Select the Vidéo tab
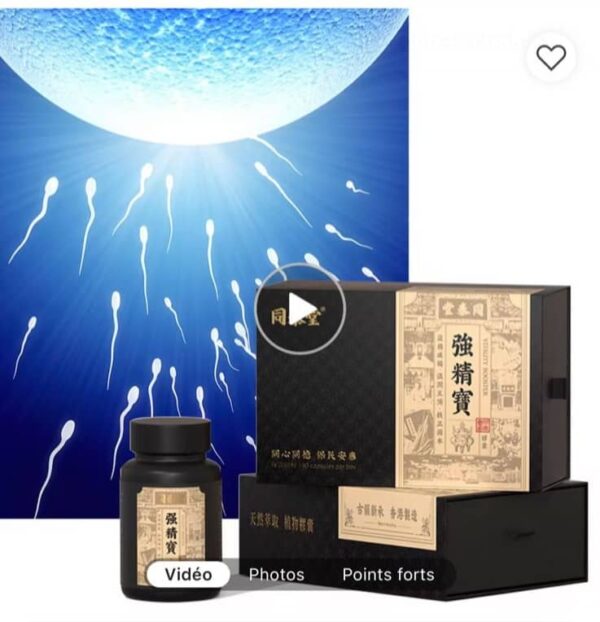The image size is (600, 622). 188,575
